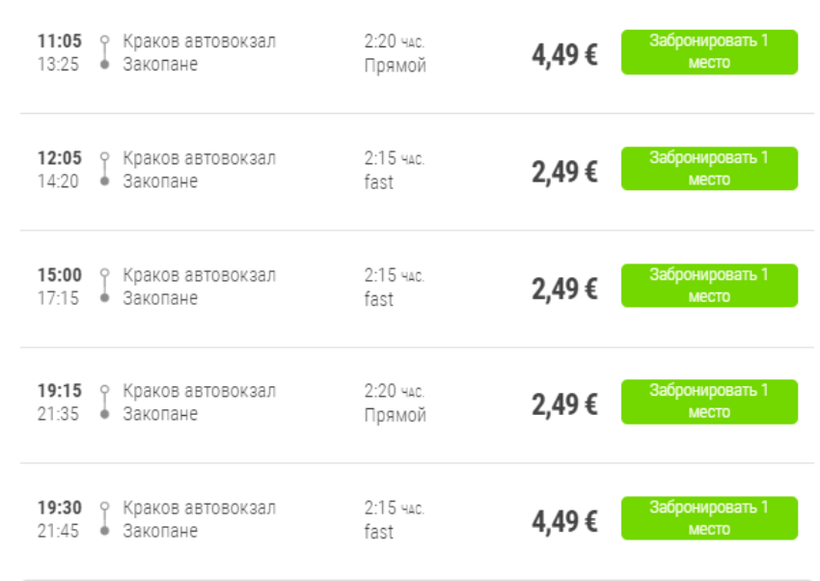Book 1 seat on the 12:05 bus

[x=709, y=169]
